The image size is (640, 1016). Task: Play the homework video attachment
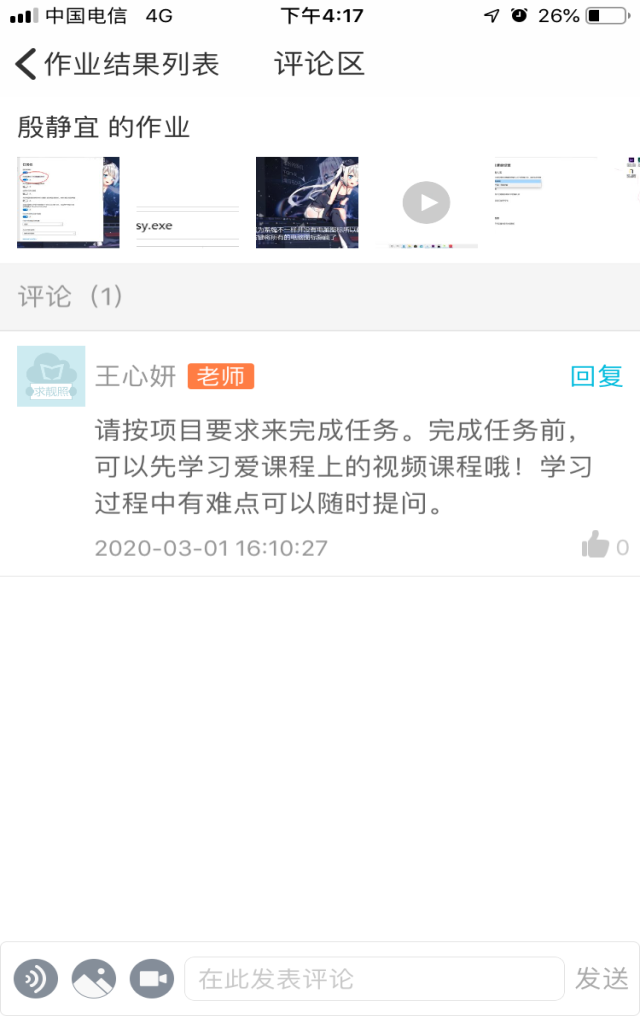pyautogui.click(x=427, y=203)
